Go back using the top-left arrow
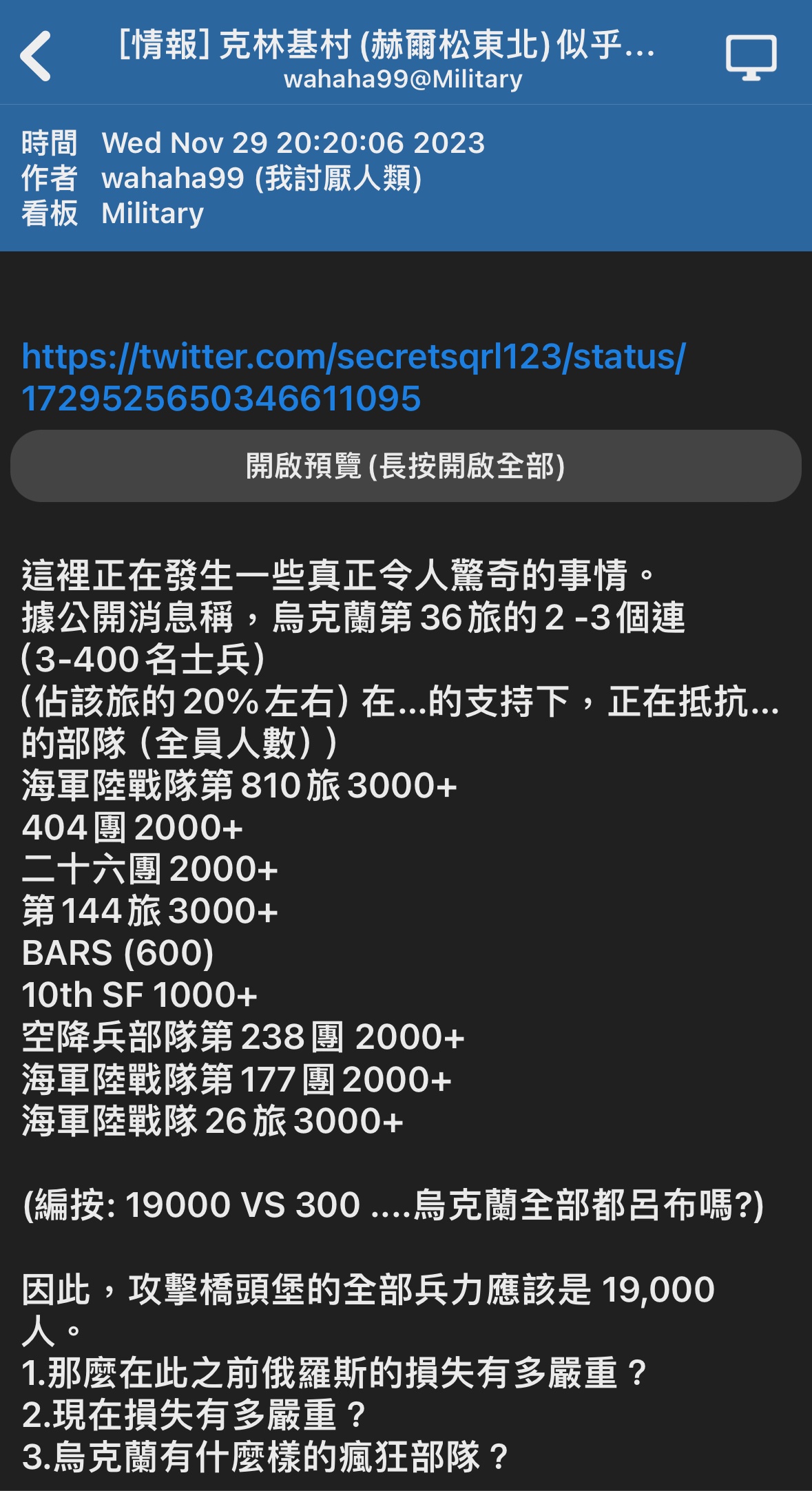 36,56
